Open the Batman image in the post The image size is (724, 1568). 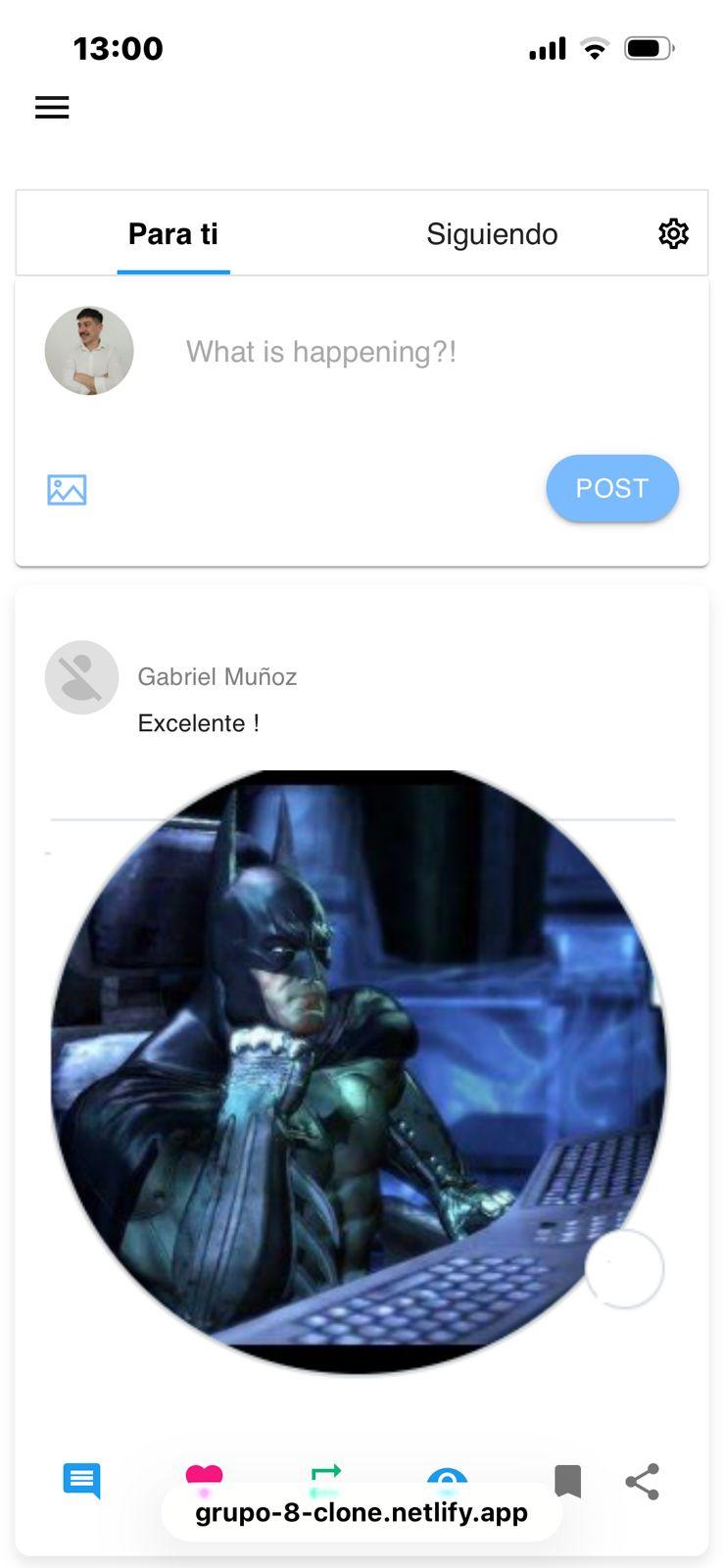359,1070
